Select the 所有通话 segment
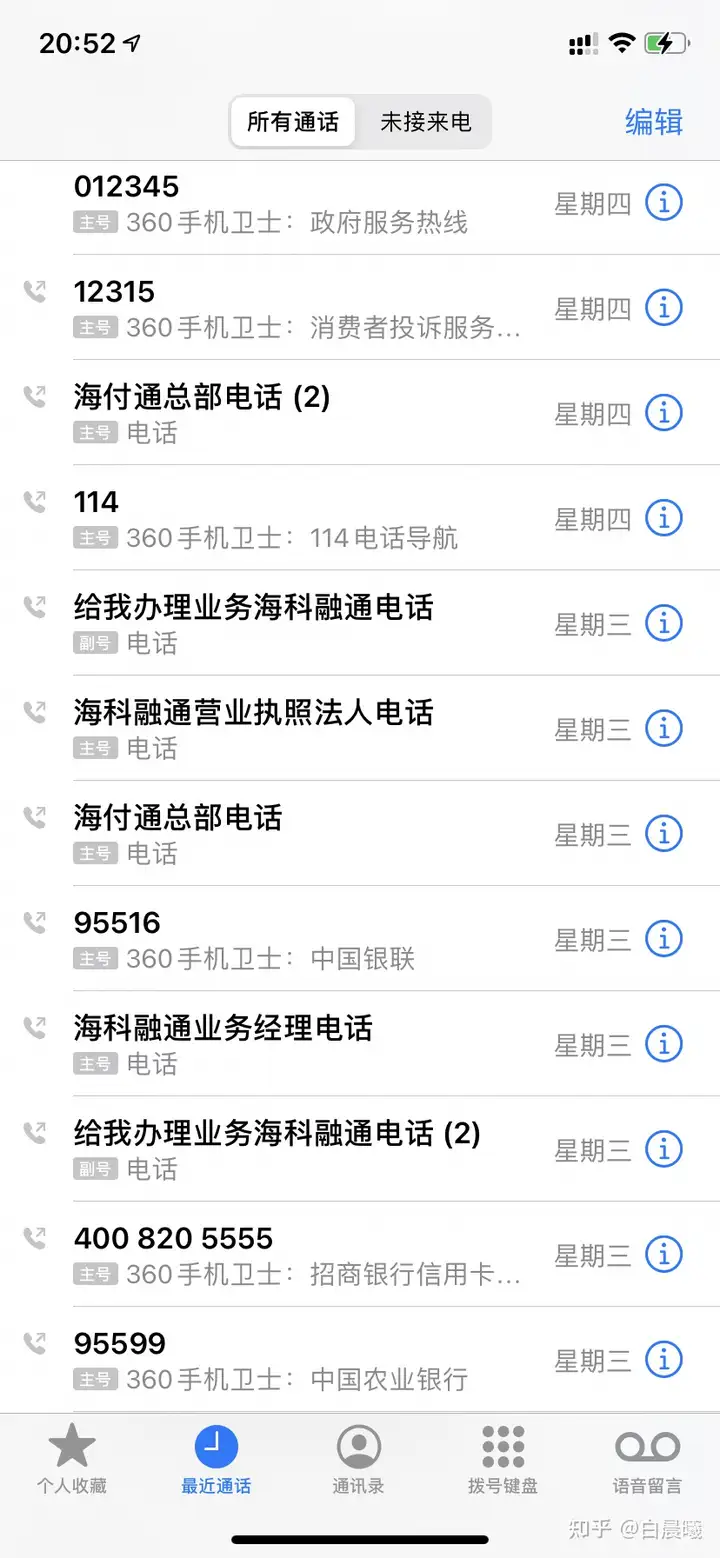Screen dimensions: 720x1558 tap(293, 123)
